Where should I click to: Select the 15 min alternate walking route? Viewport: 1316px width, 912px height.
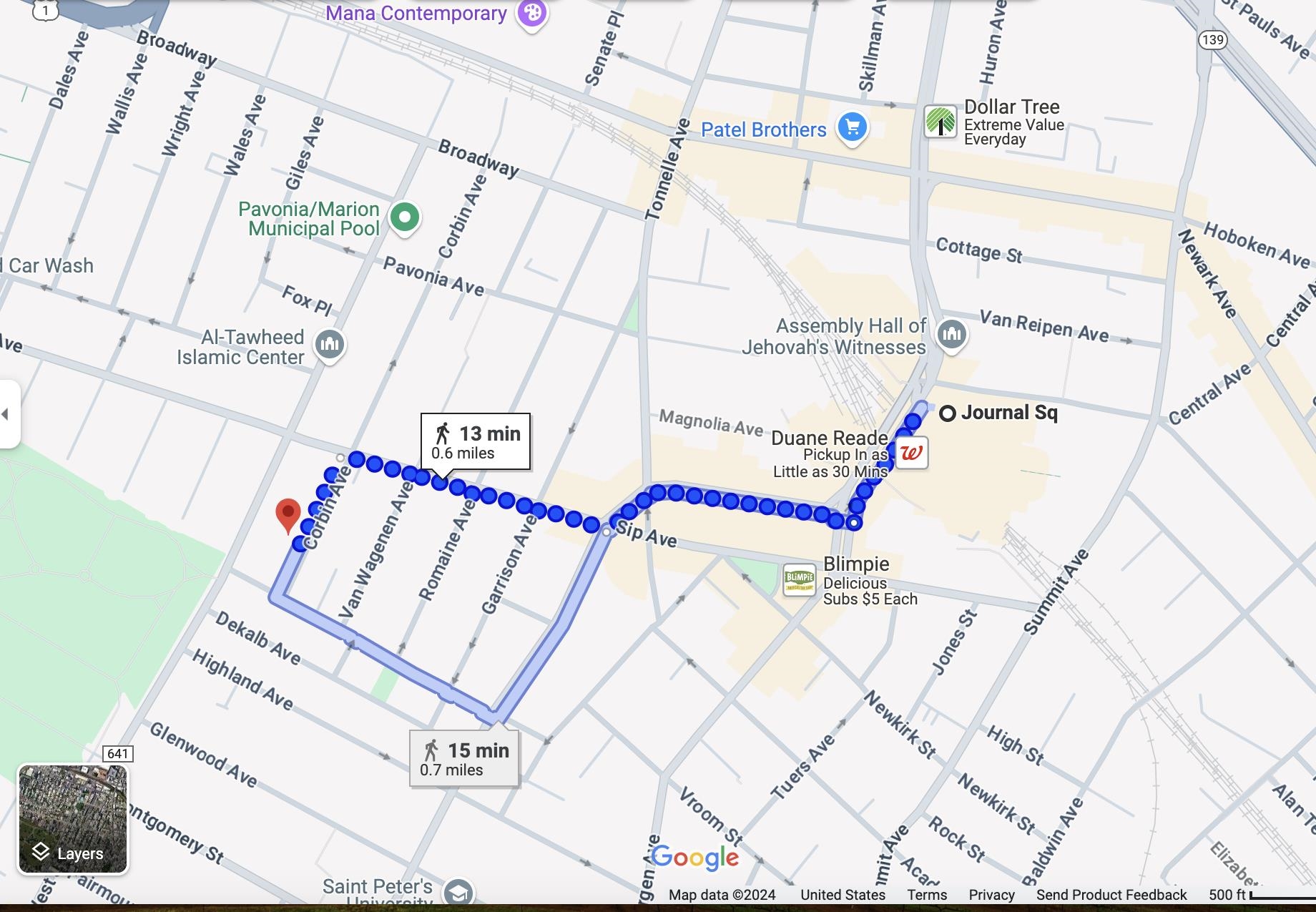point(463,758)
